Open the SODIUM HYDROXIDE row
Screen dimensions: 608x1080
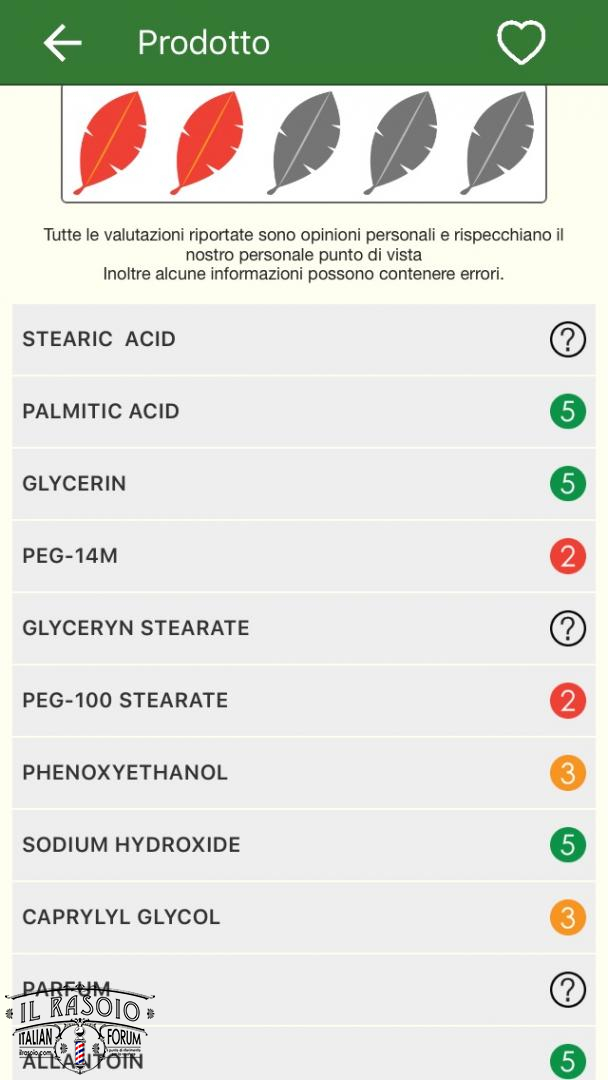click(x=304, y=846)
